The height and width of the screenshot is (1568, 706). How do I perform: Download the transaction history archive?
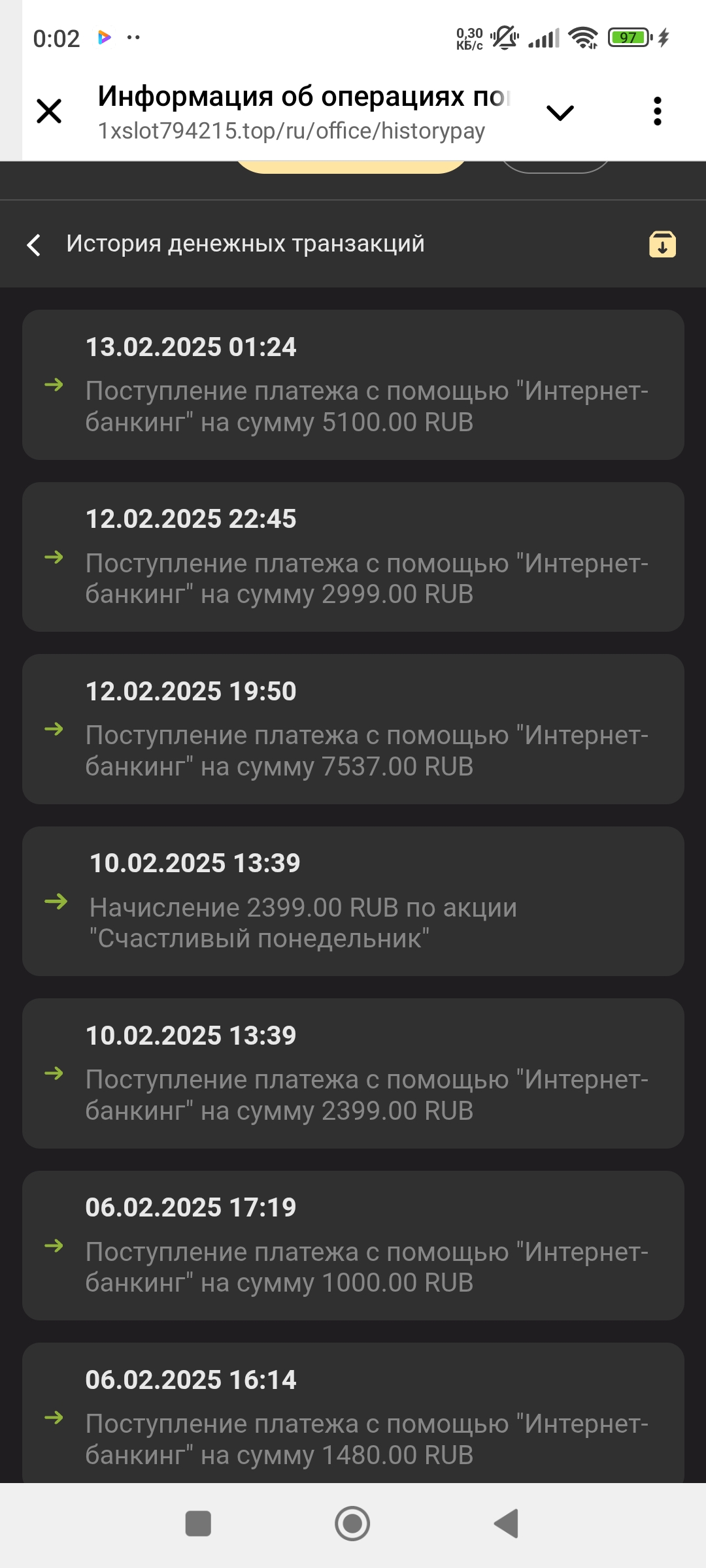click(x=662, y=244)
